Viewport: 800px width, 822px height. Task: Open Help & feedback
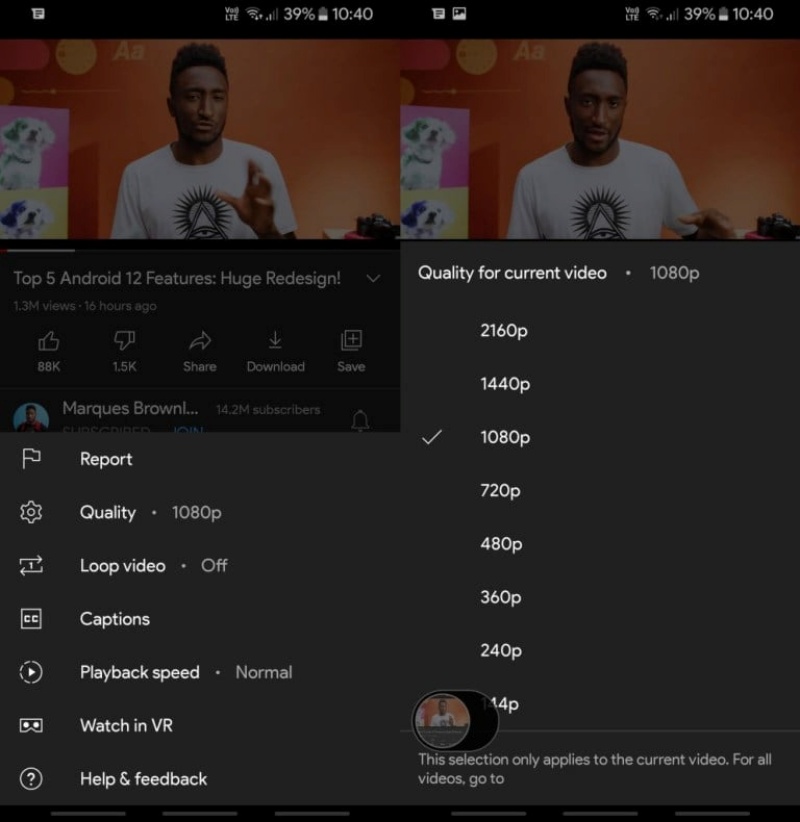(x=143, y=779)
